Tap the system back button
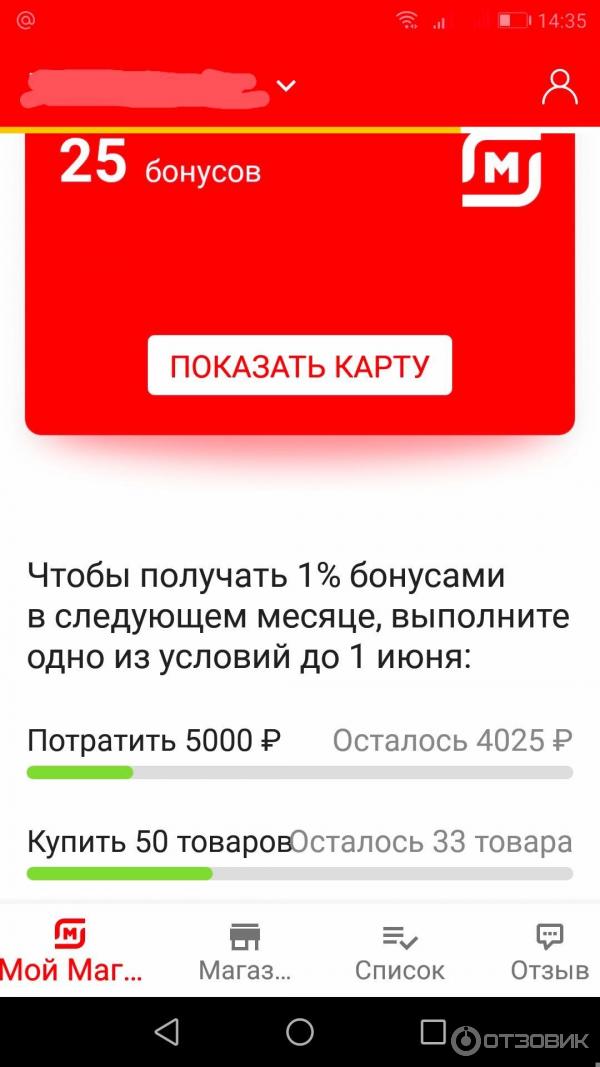The height and width of the screenshot is (1067, 600). (167, 1032)
